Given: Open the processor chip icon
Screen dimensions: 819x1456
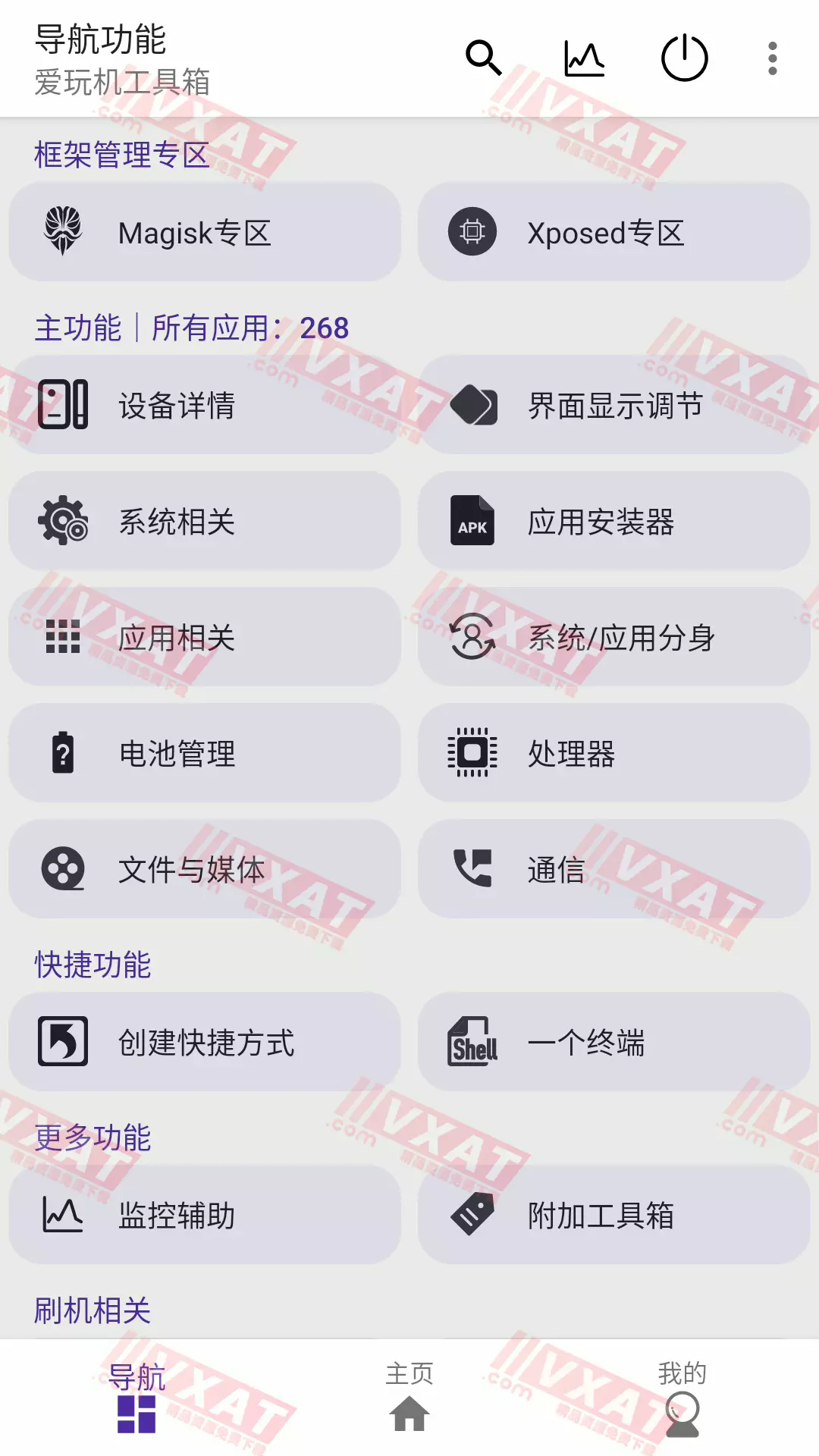Looking at the screenshot, I should click(x=472, y=753).
